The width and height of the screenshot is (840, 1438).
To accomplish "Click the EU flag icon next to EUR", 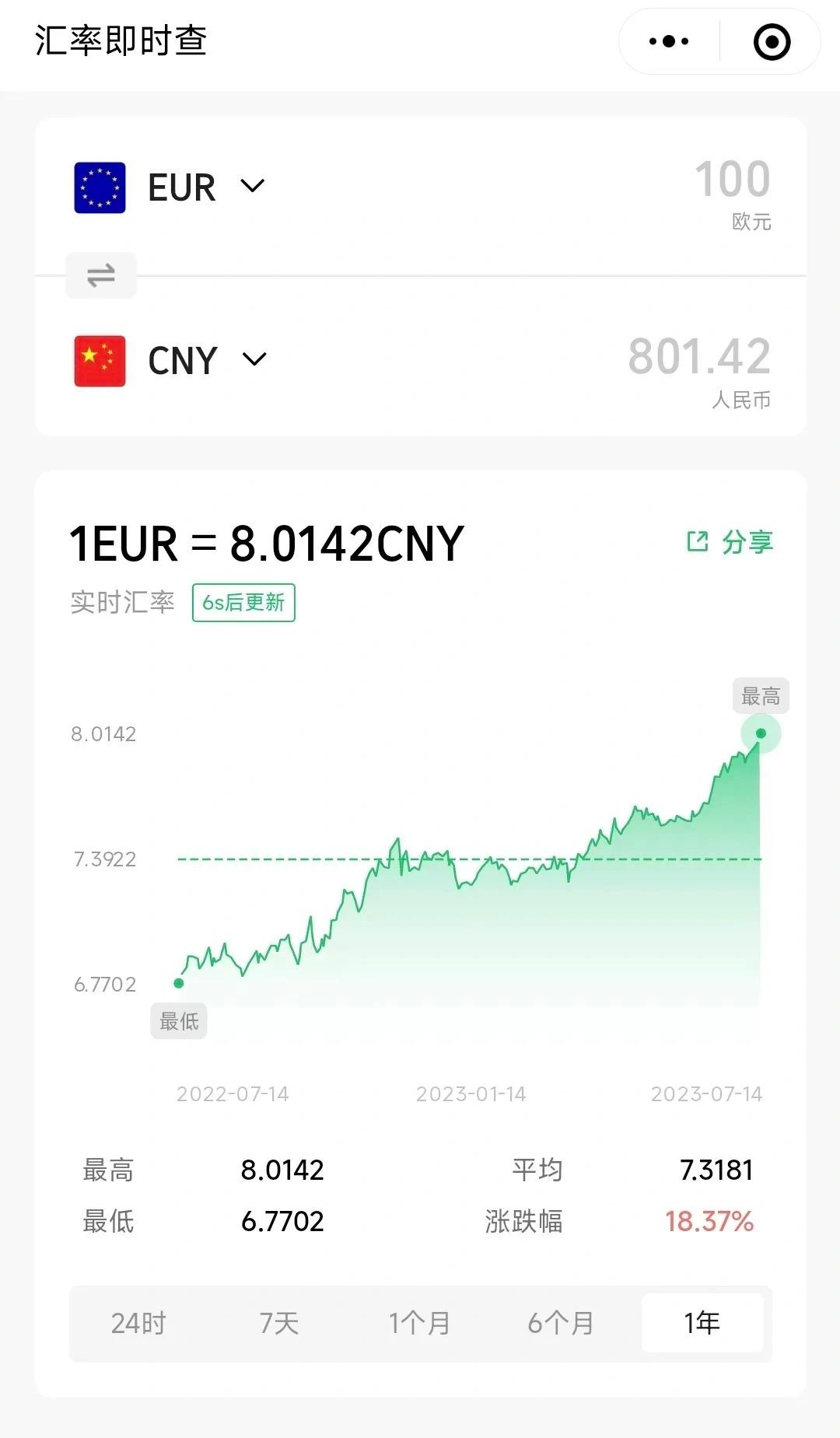I will click(100, 187).
